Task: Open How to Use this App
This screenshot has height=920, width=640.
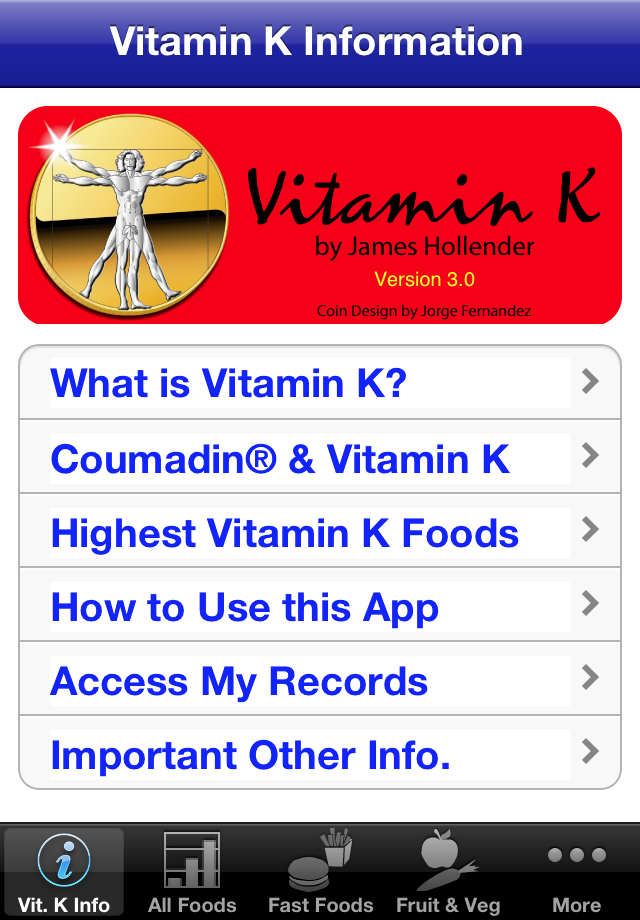Action: [x=320, y=606]
